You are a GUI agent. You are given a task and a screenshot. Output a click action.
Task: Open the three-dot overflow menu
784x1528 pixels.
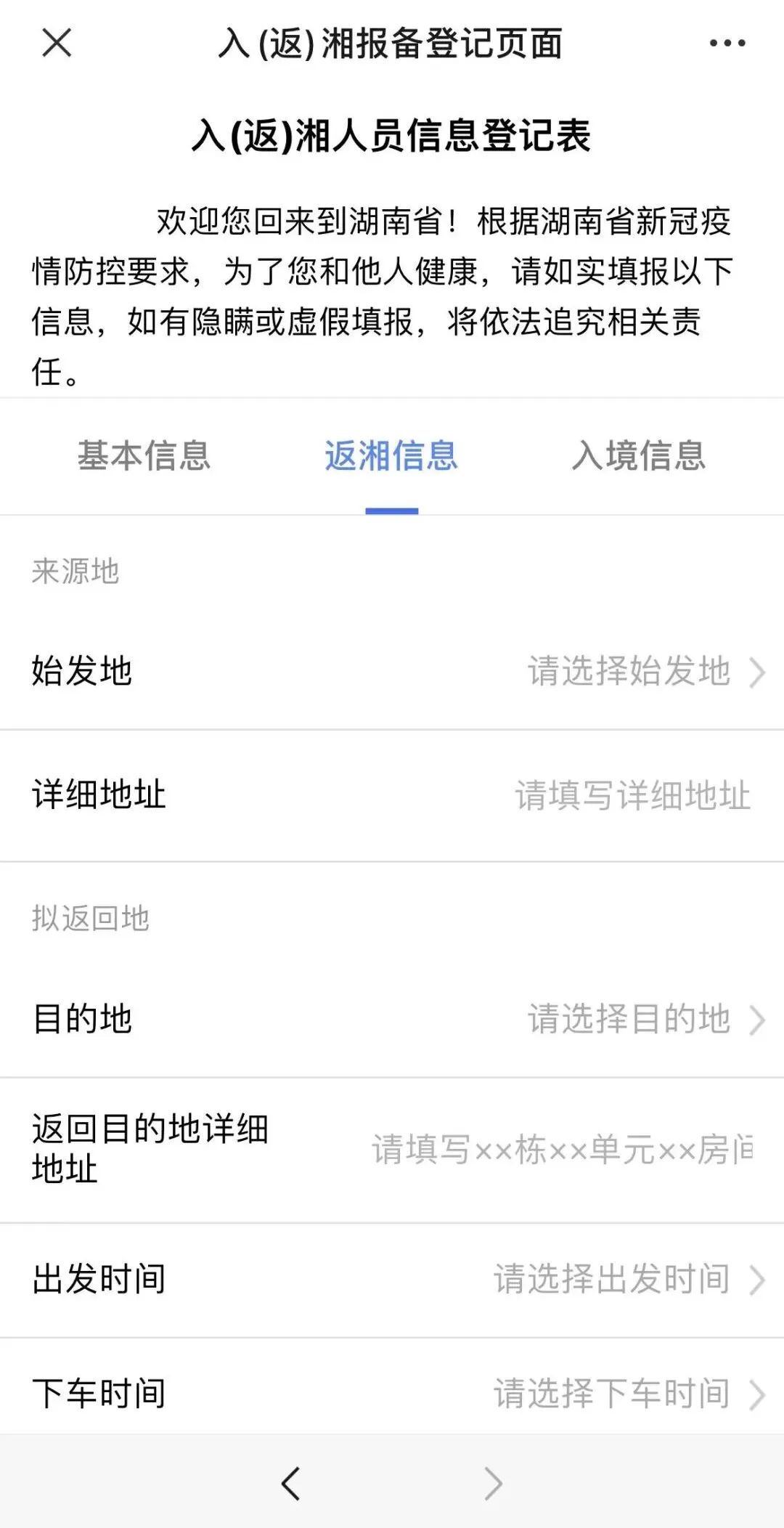727,44
